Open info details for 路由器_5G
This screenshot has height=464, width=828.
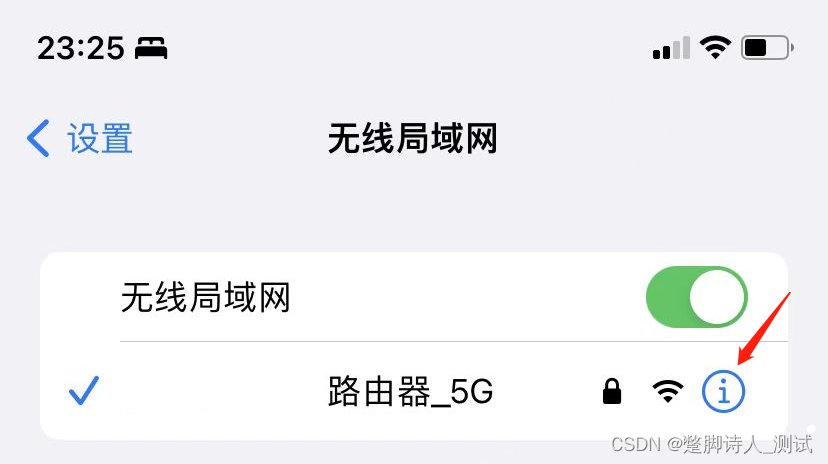coord(724,391)
